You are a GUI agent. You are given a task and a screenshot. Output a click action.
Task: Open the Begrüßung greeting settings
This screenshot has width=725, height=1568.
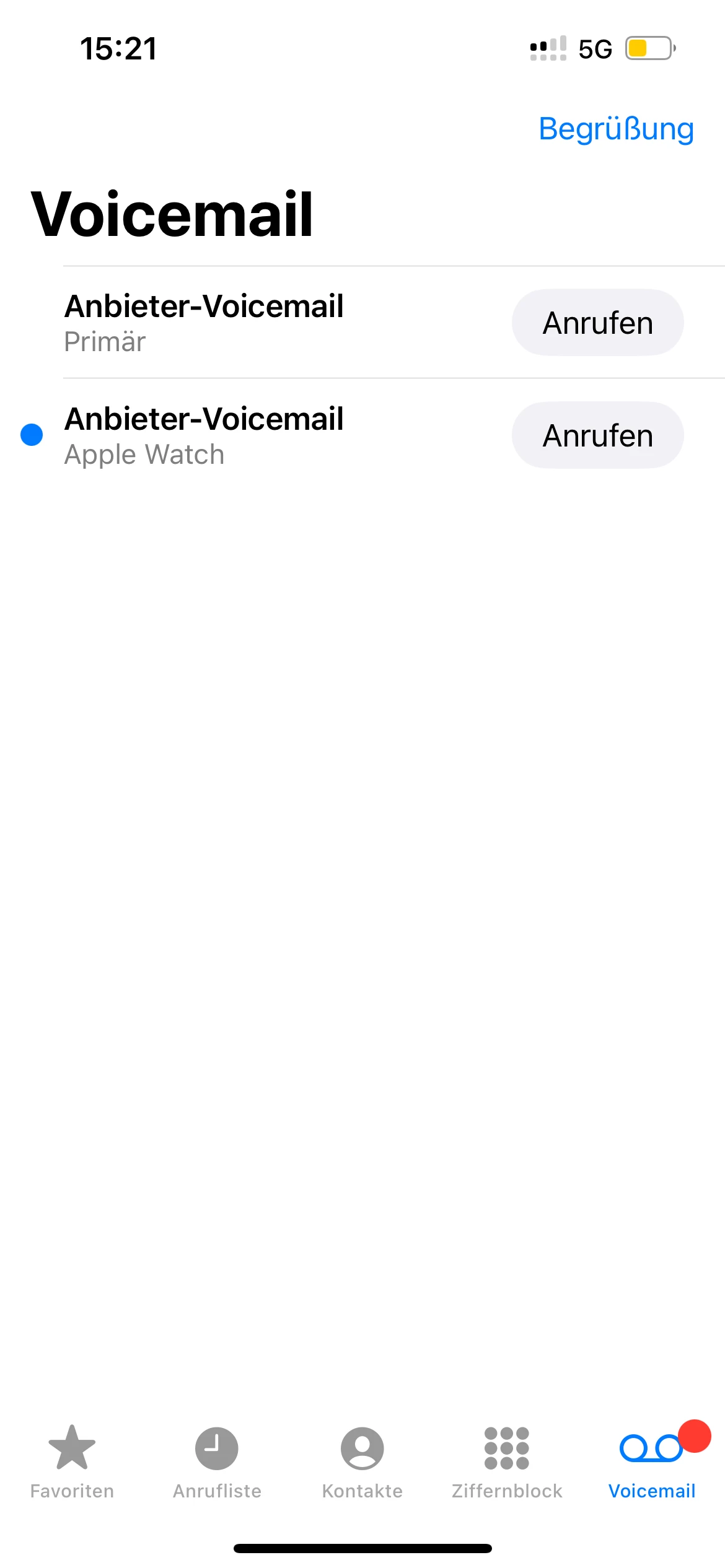[616, 129]
